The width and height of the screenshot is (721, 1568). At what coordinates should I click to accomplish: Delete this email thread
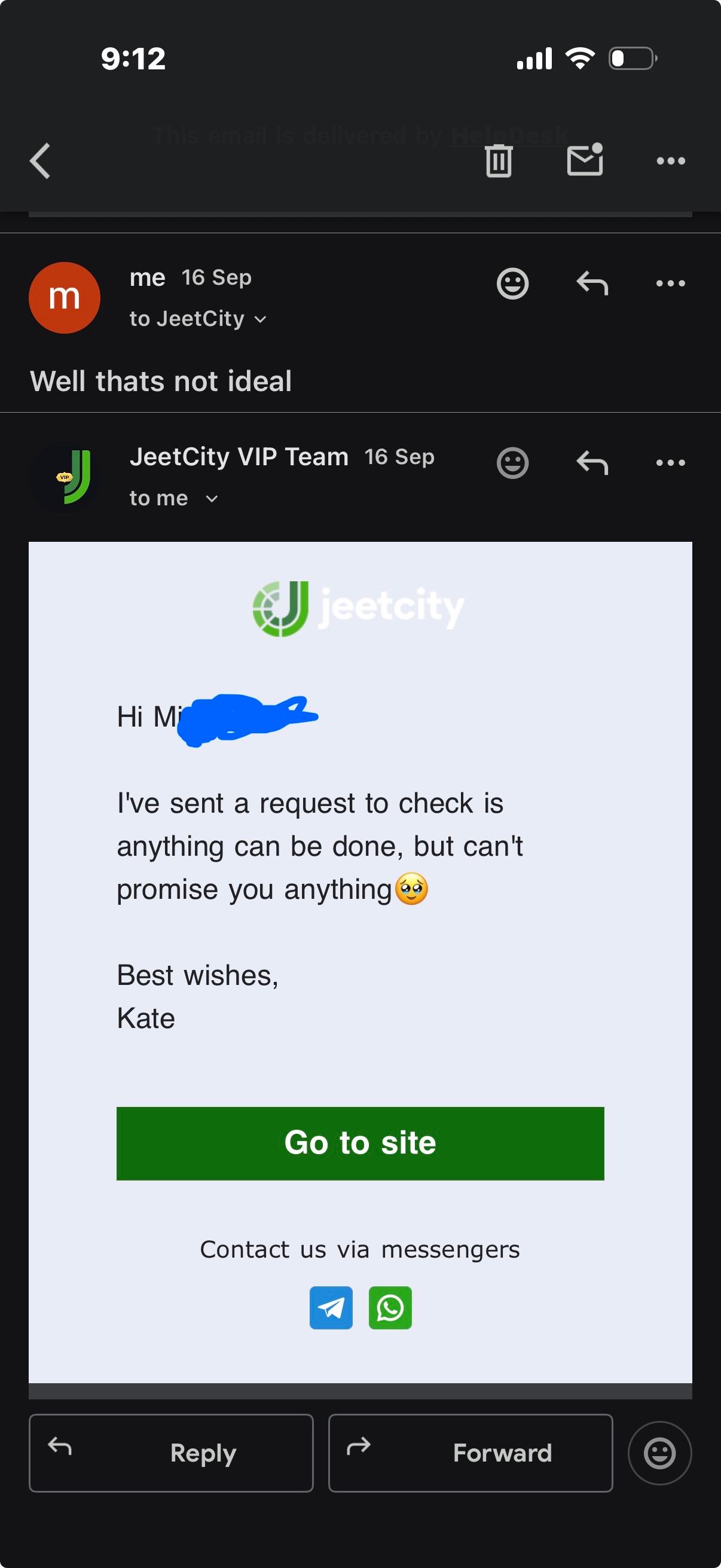point(499,161)
